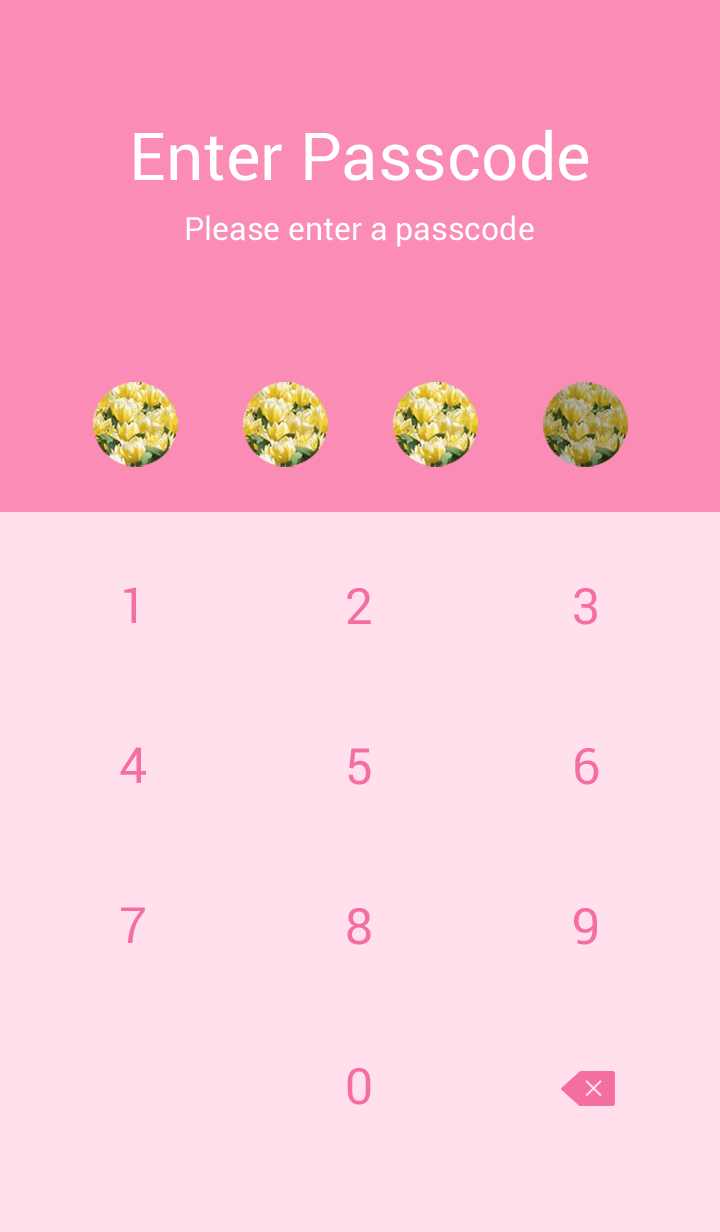Tap the 4 key

point(132,767)
